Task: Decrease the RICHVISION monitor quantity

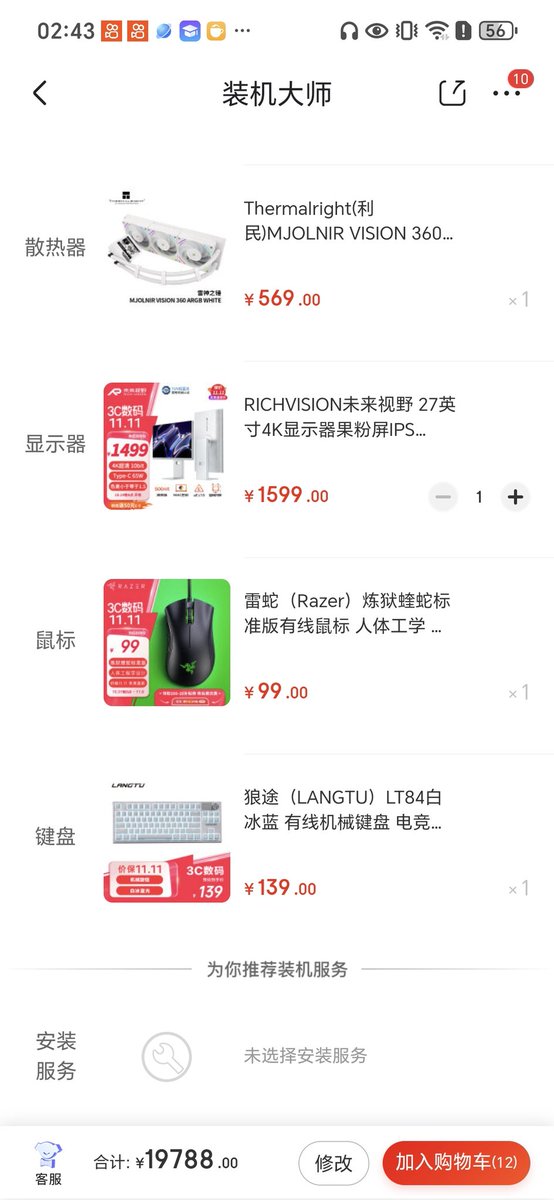Action: coord(443,496)
